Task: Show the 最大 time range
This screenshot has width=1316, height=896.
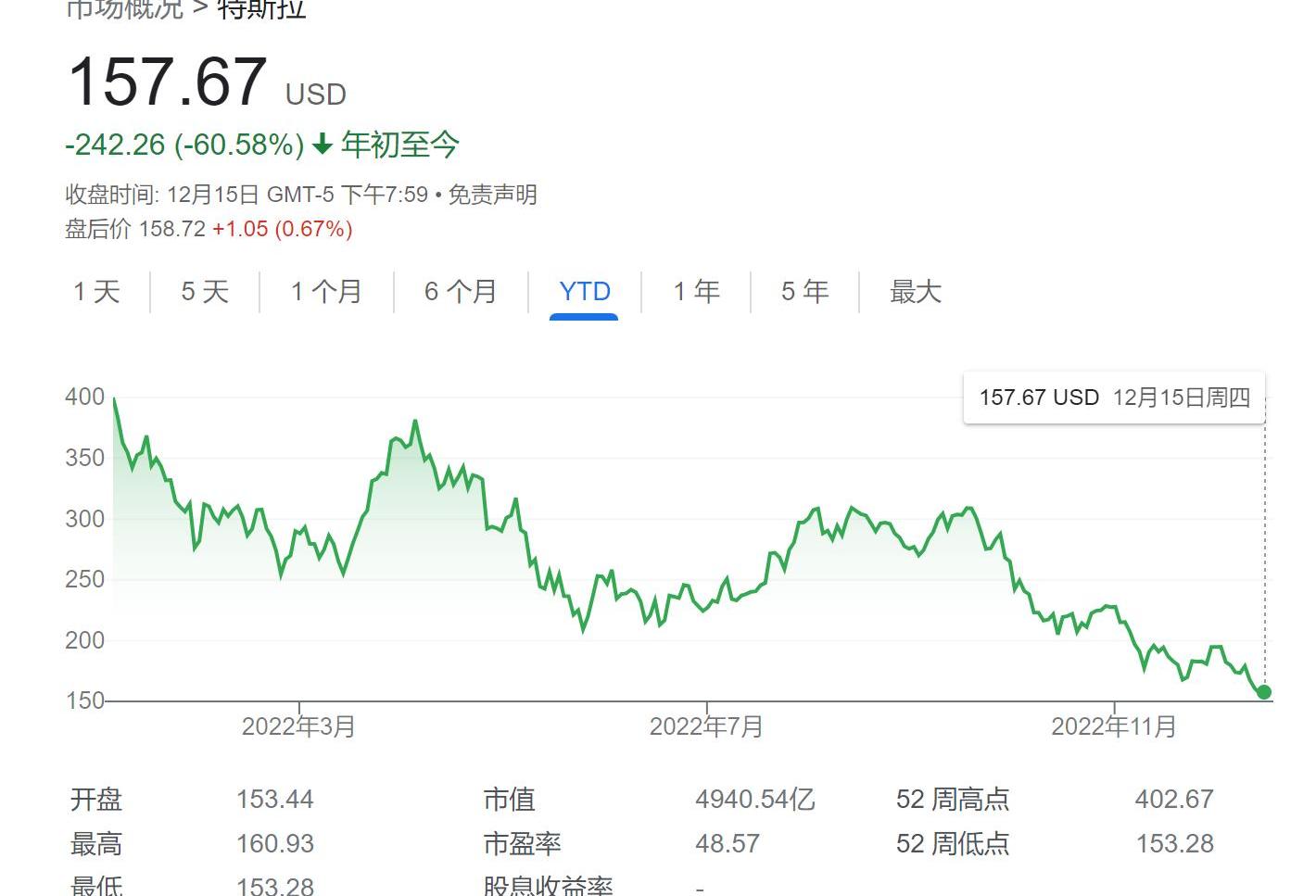Action: click(x=915, y=292)
